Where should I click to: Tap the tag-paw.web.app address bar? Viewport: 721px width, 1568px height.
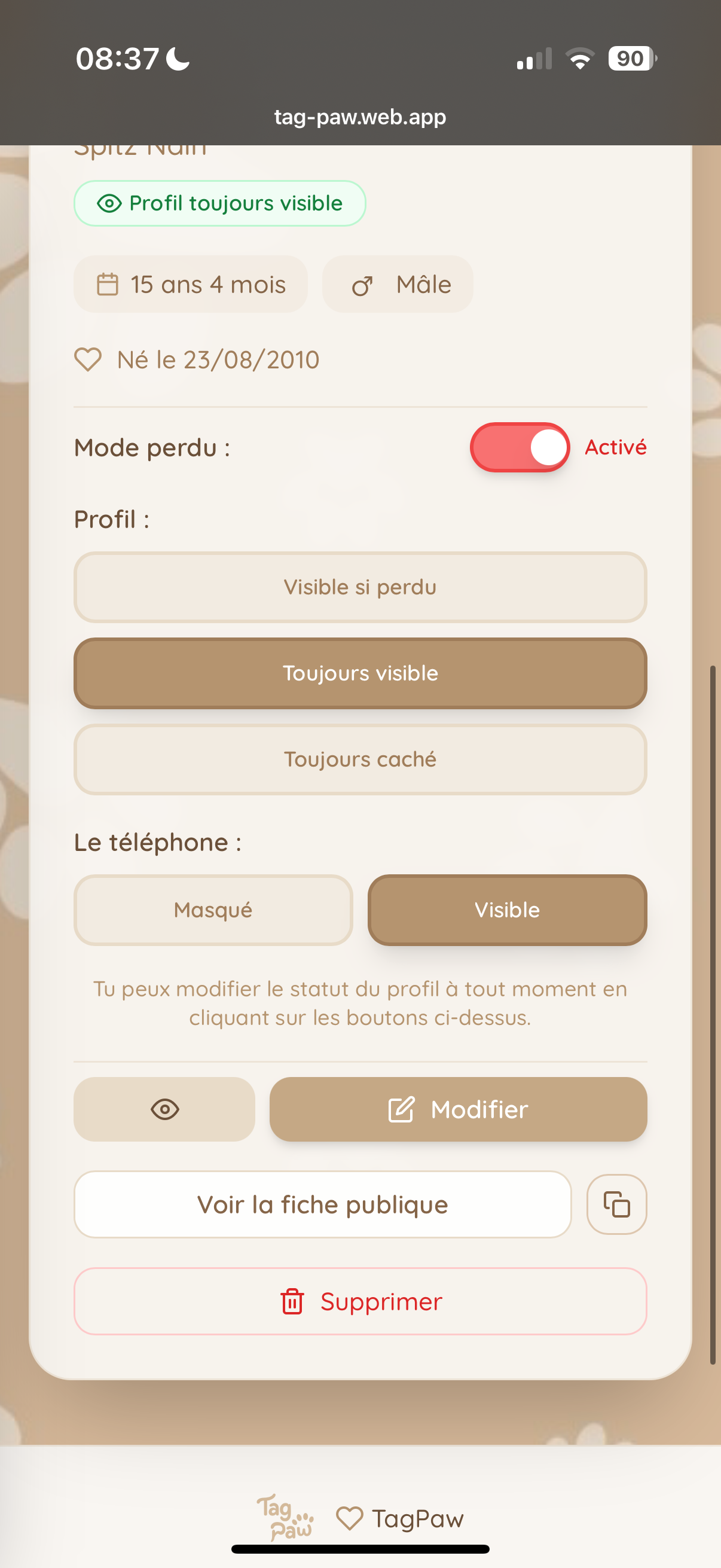[359, 117]
